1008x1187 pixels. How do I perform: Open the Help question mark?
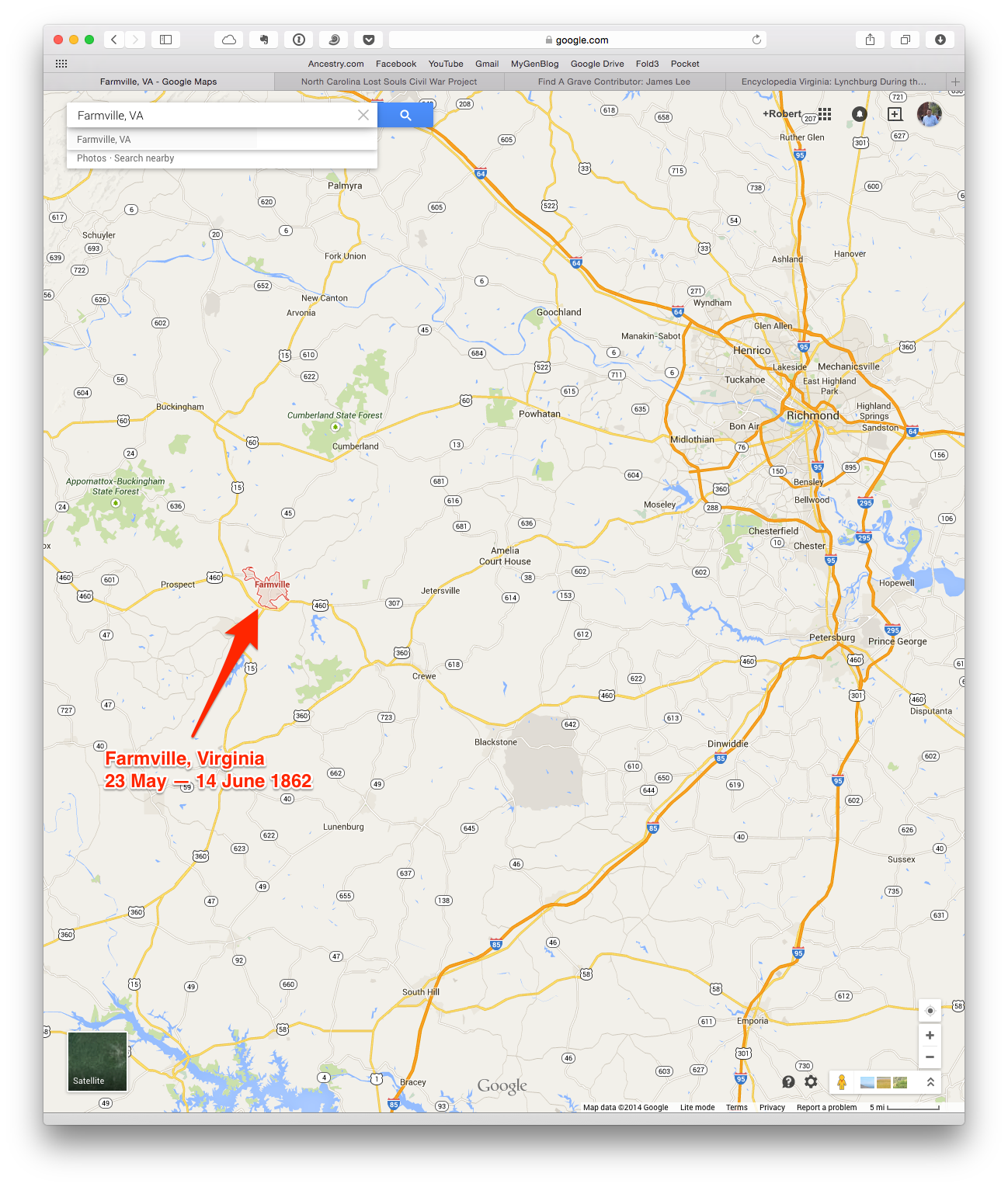coord(788,1081)
